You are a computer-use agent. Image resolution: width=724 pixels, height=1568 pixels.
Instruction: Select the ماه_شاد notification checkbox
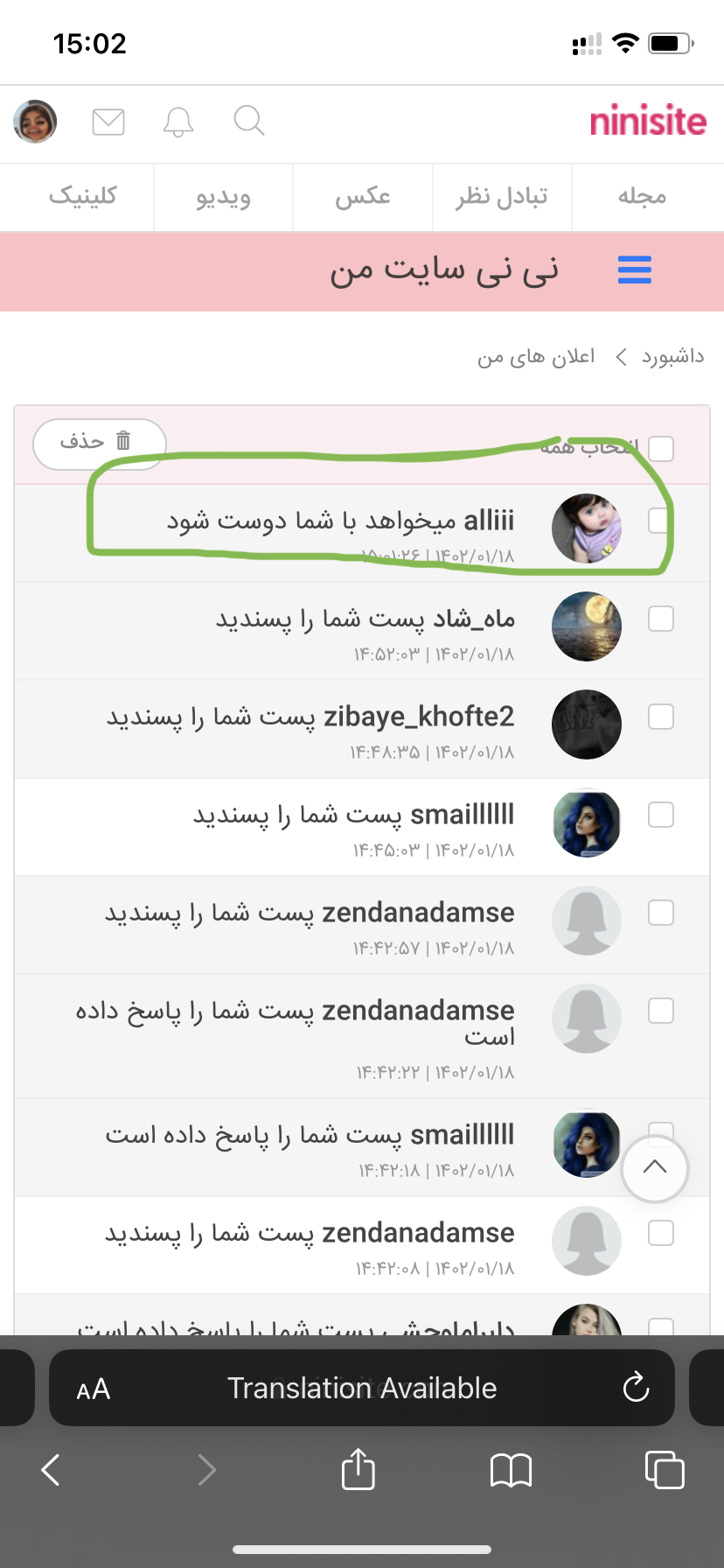661,619
